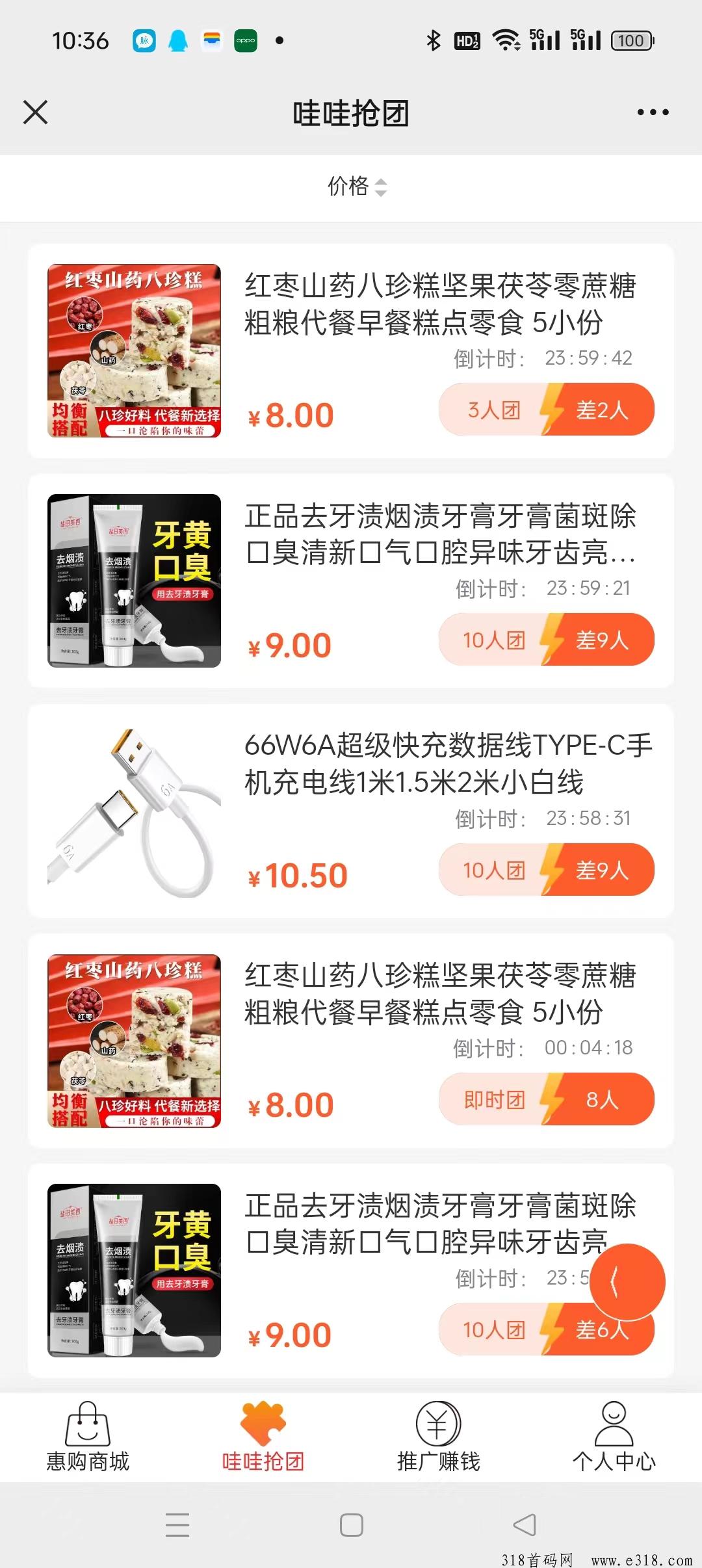Join the 3人团 for 八珍糕
The height and width of the screenshot is (1568, 702).
[x=546, y=410]
